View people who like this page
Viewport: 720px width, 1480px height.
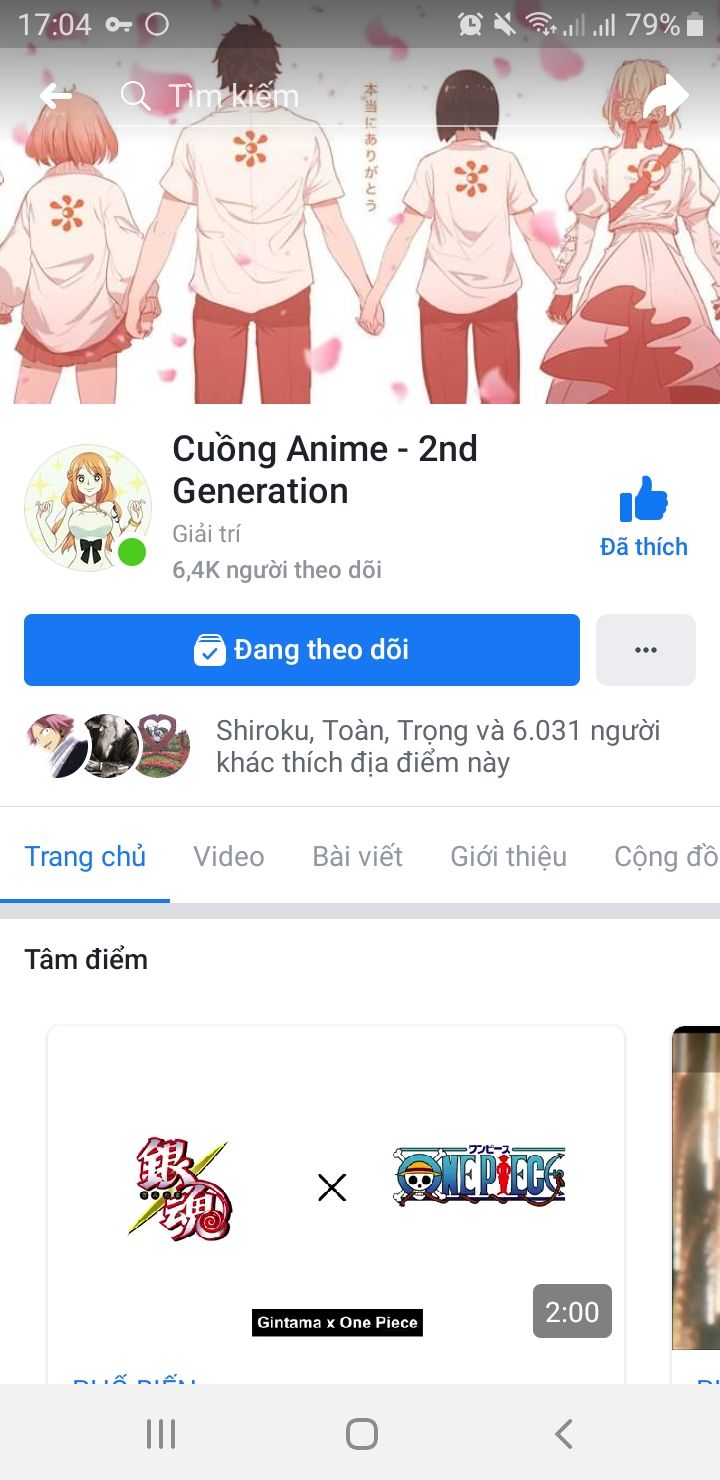click(437, 746)
